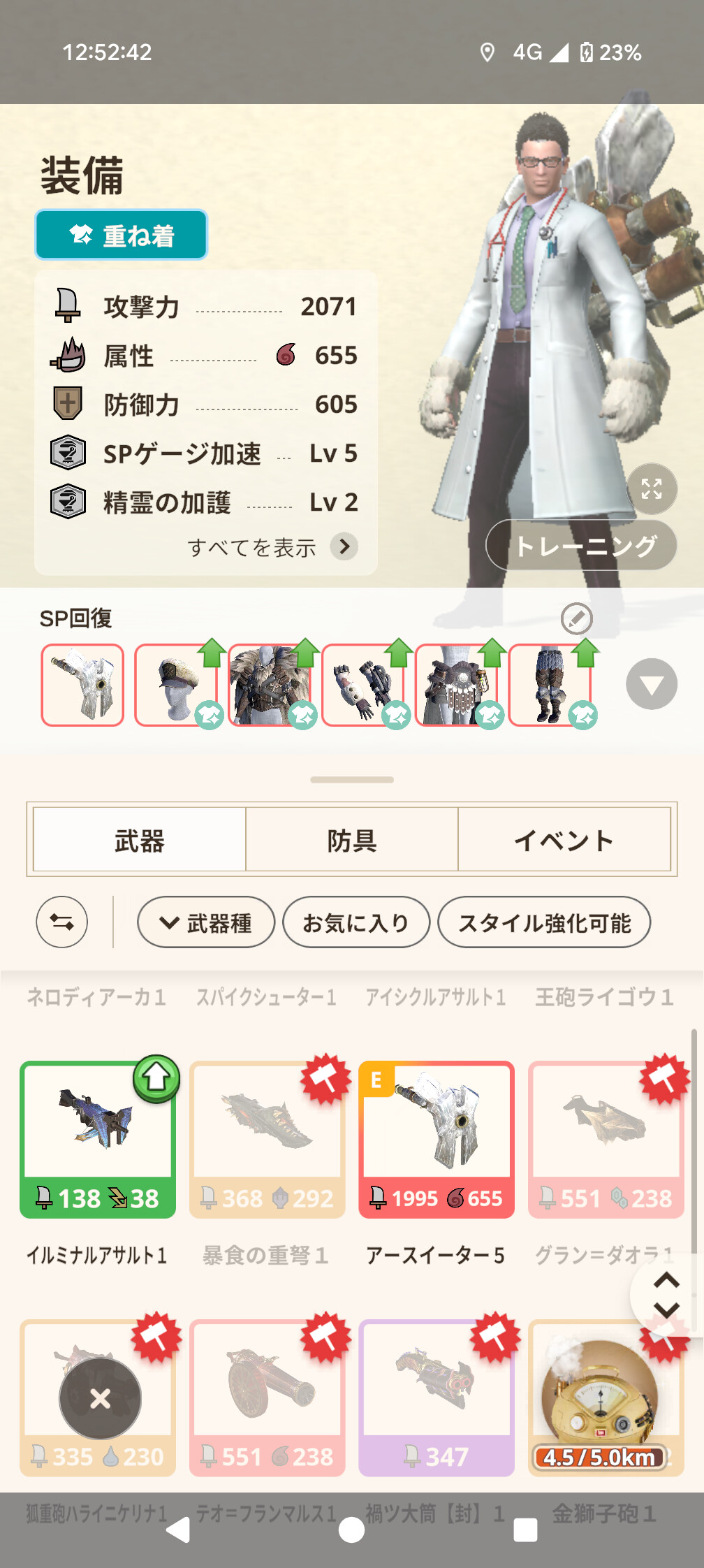Tap the 重ね着 layered armor button

121,235
